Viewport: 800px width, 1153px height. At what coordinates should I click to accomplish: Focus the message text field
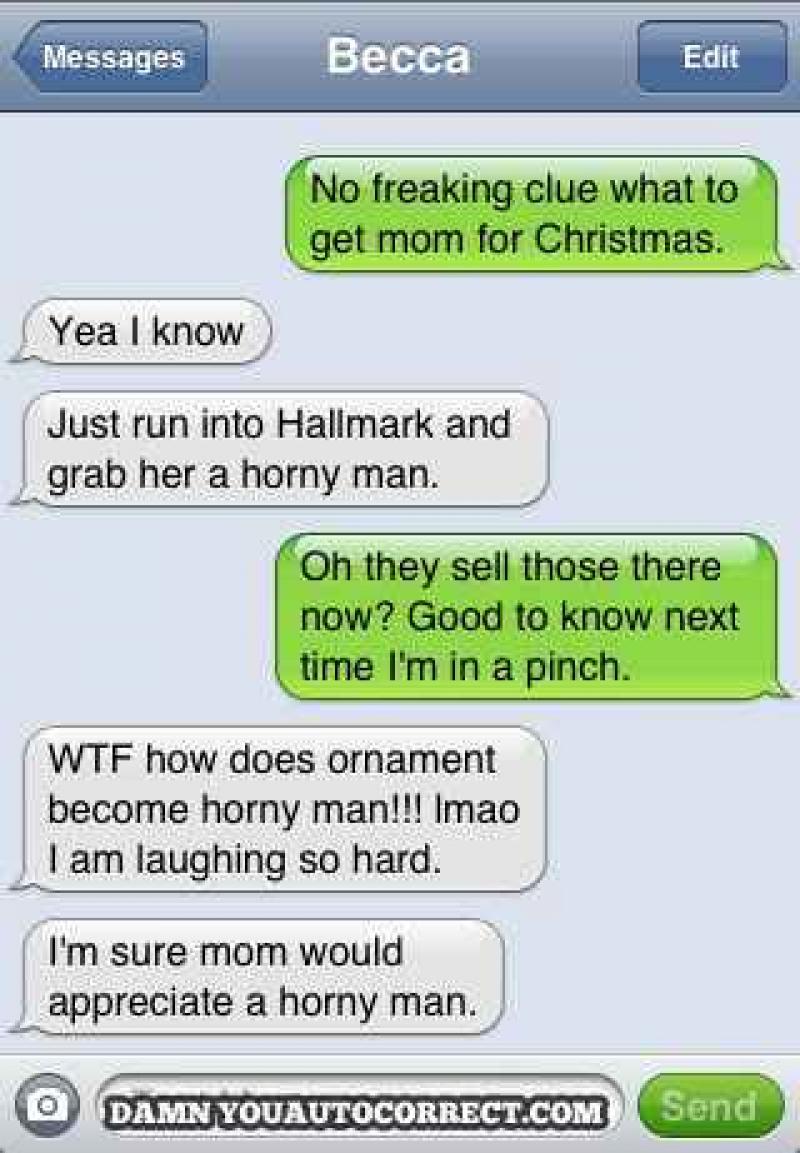click(x=360, y=1107)
